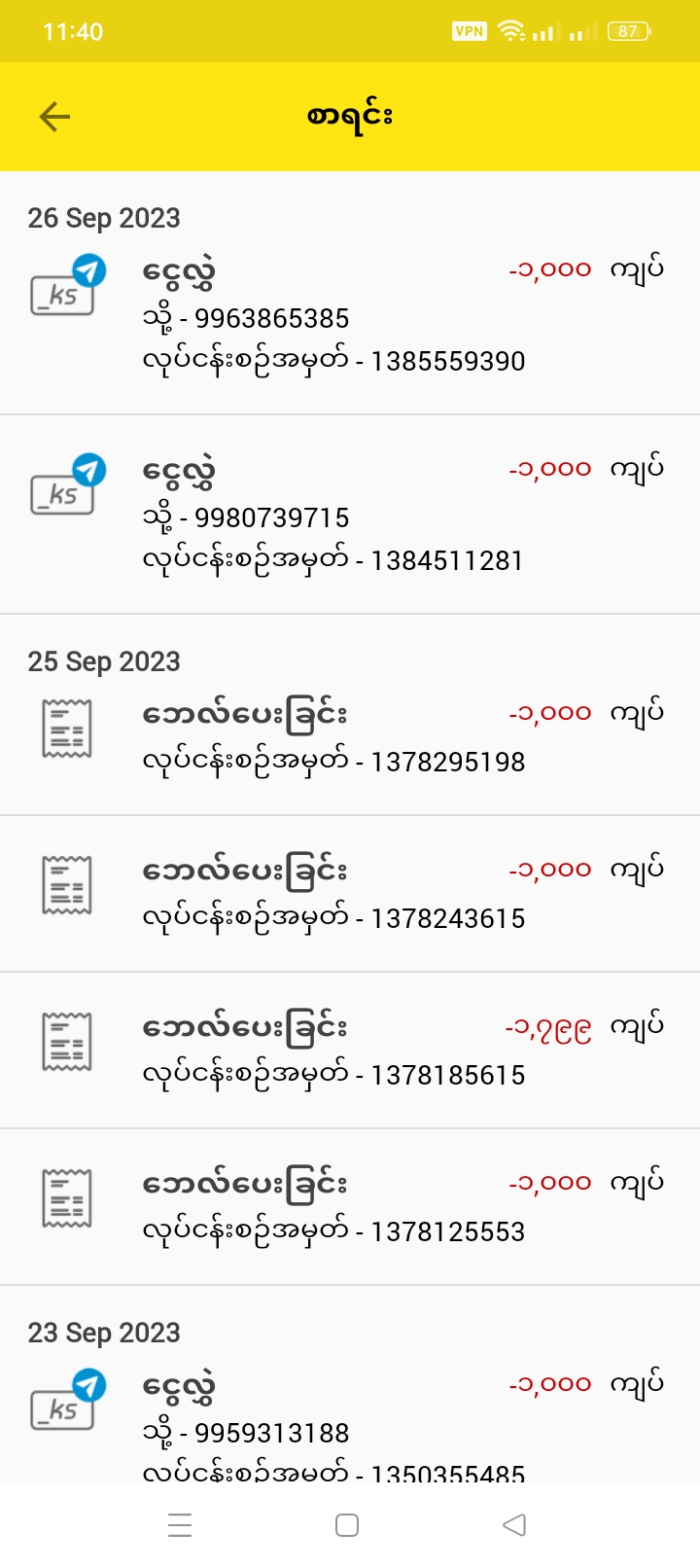Open the transfer to 9963865385

pyautogui.click(x=350, y=315)
